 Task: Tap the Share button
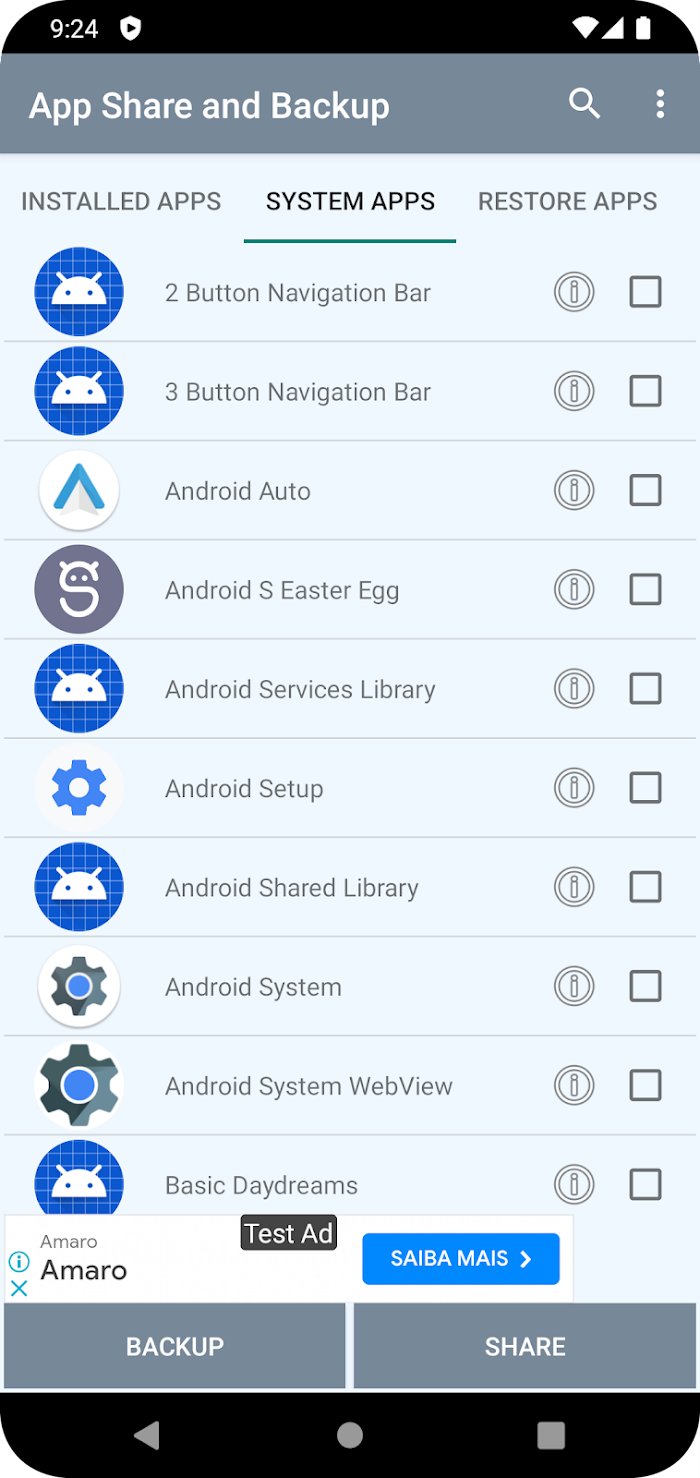coord(525,1346)
